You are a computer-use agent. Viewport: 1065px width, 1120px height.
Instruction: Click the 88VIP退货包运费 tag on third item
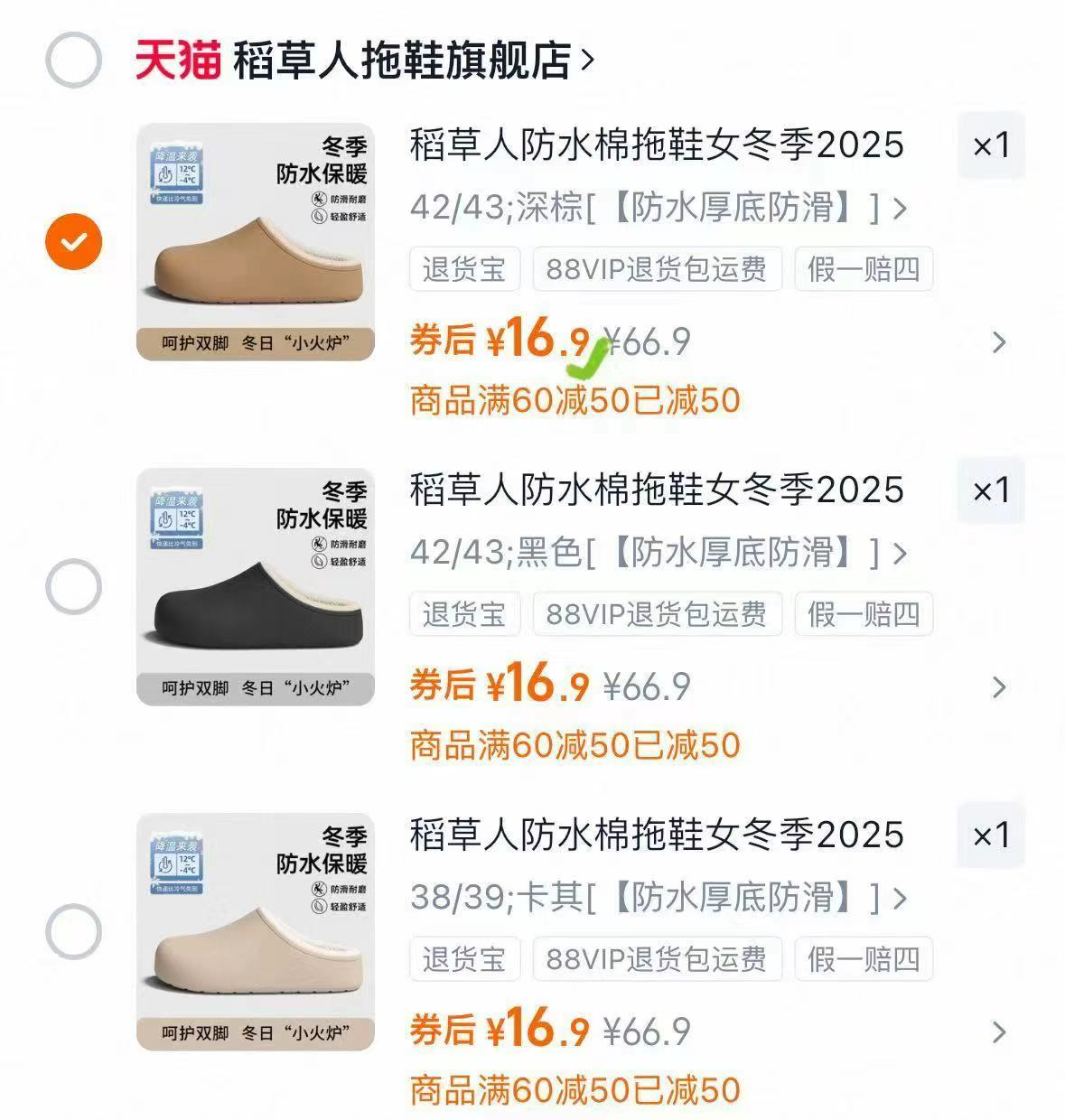tap(657, 960)
